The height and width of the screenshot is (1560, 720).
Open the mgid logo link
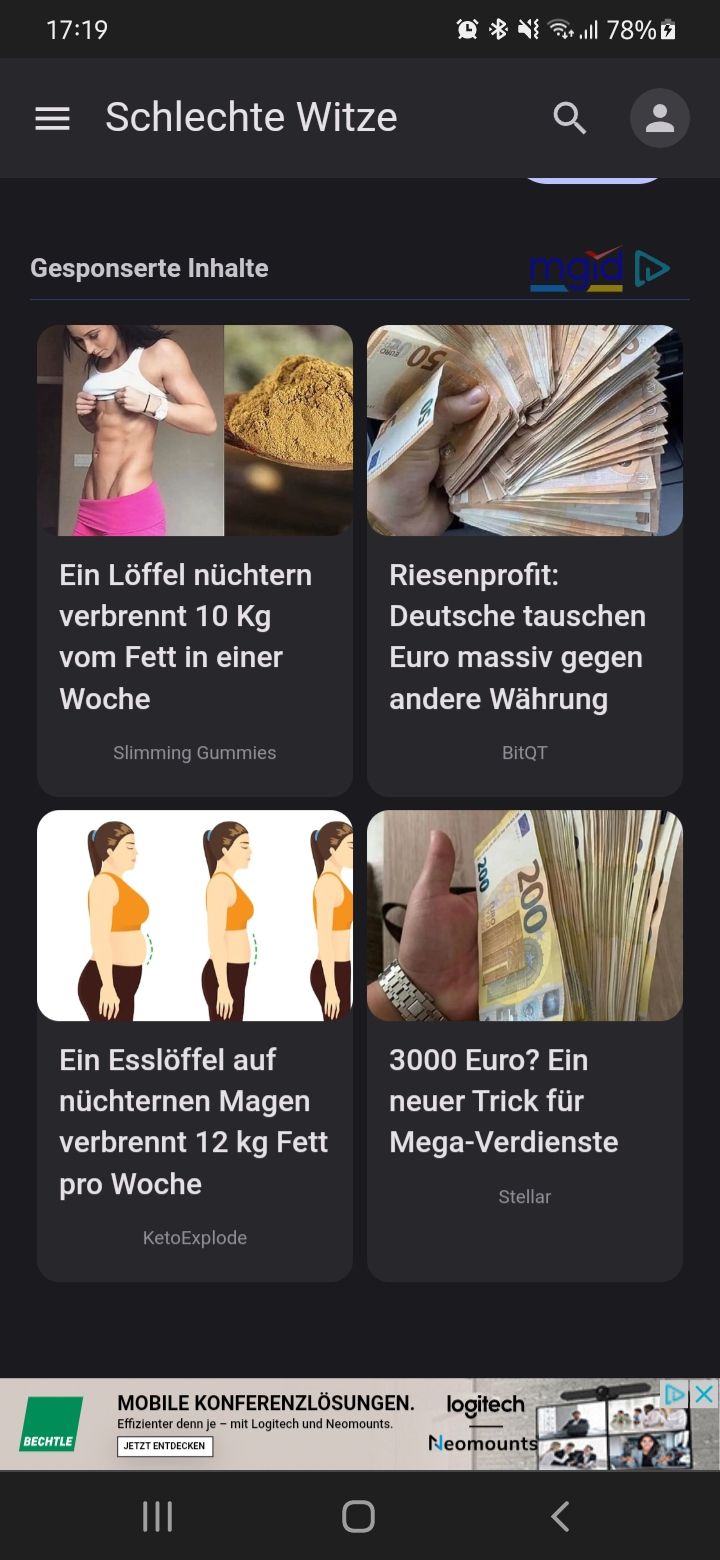[x=598, y=268]
